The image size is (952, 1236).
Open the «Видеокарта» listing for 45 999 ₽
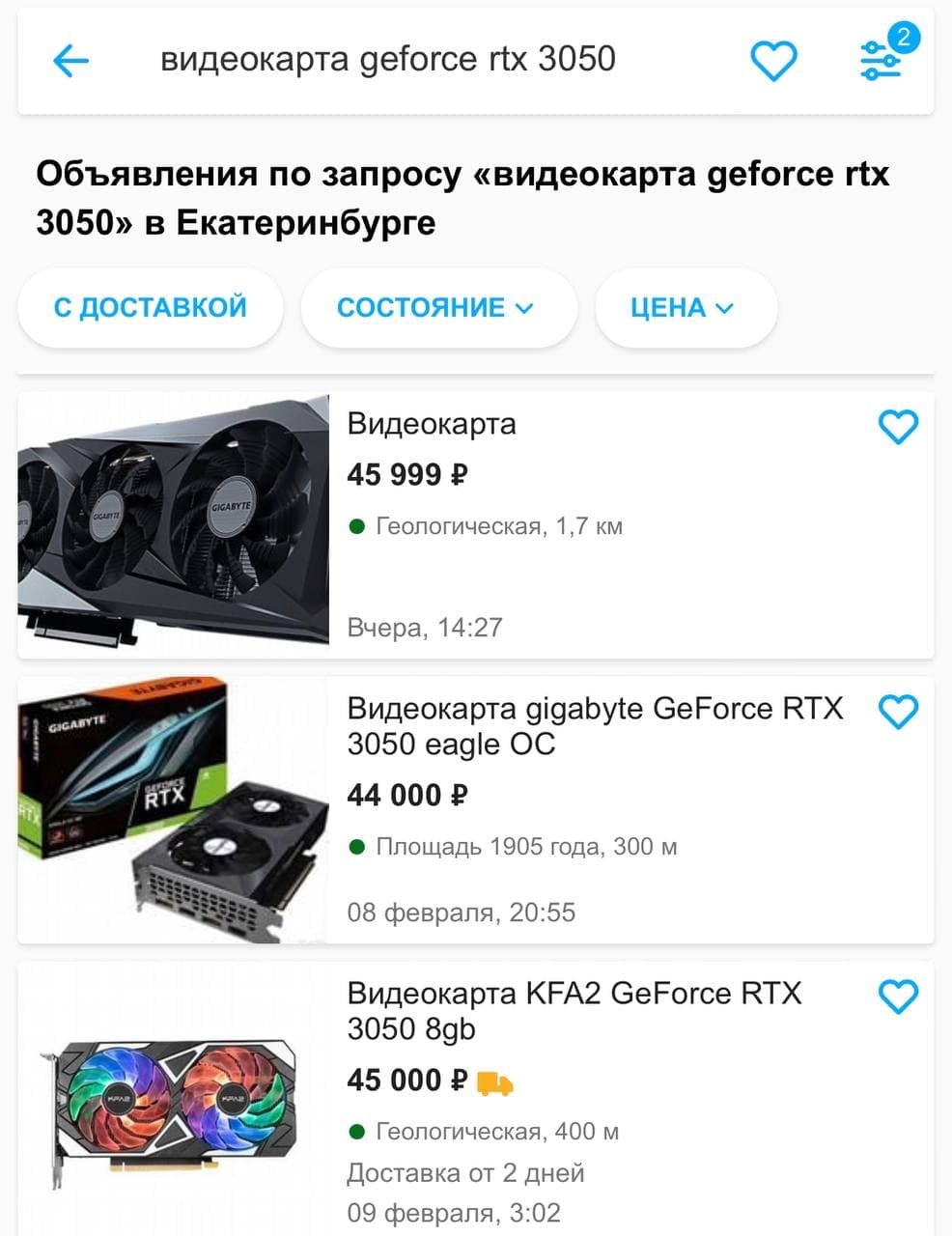tap(431, 424)
